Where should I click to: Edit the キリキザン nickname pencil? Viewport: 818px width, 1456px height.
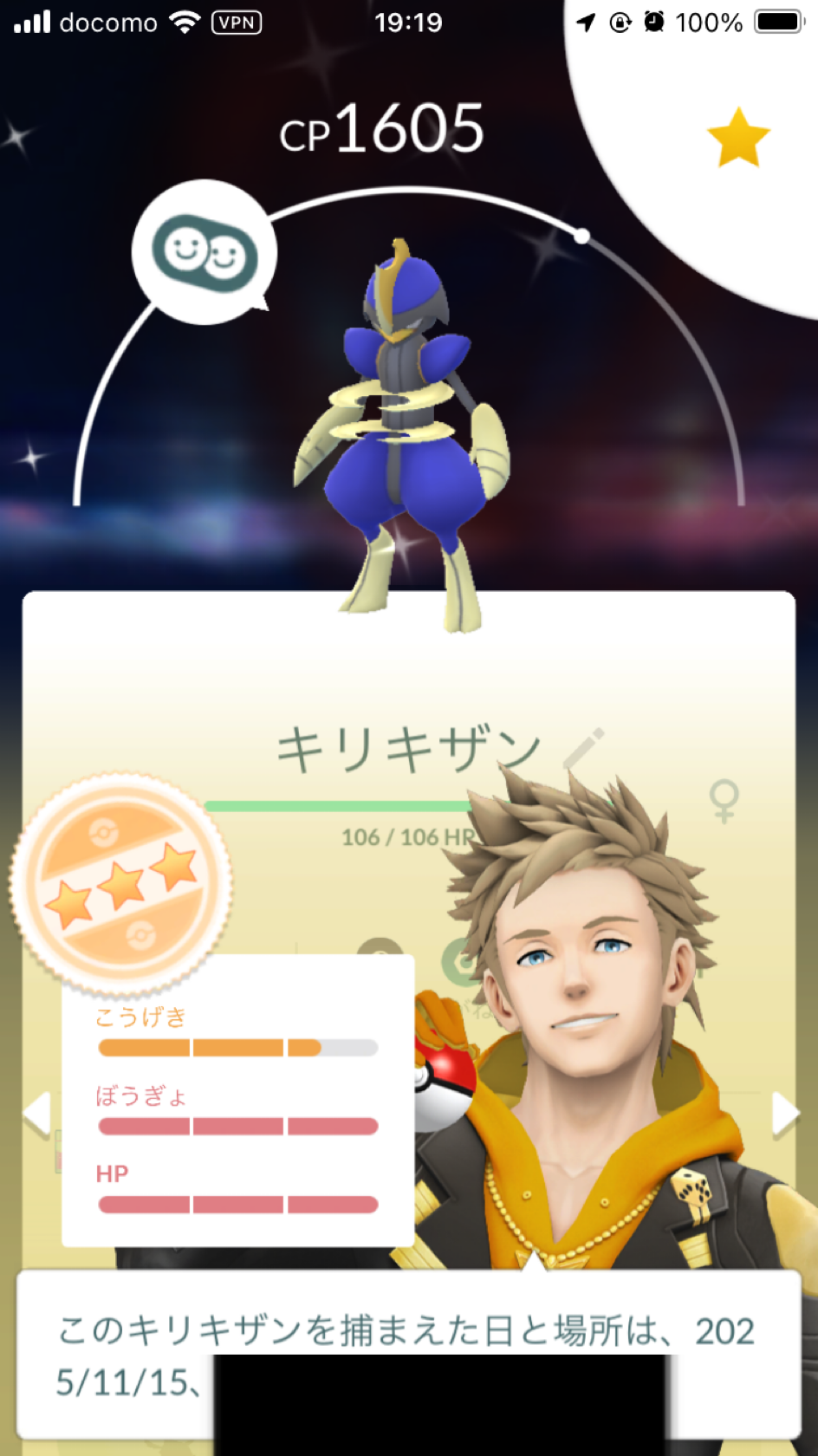click(584, 749)
